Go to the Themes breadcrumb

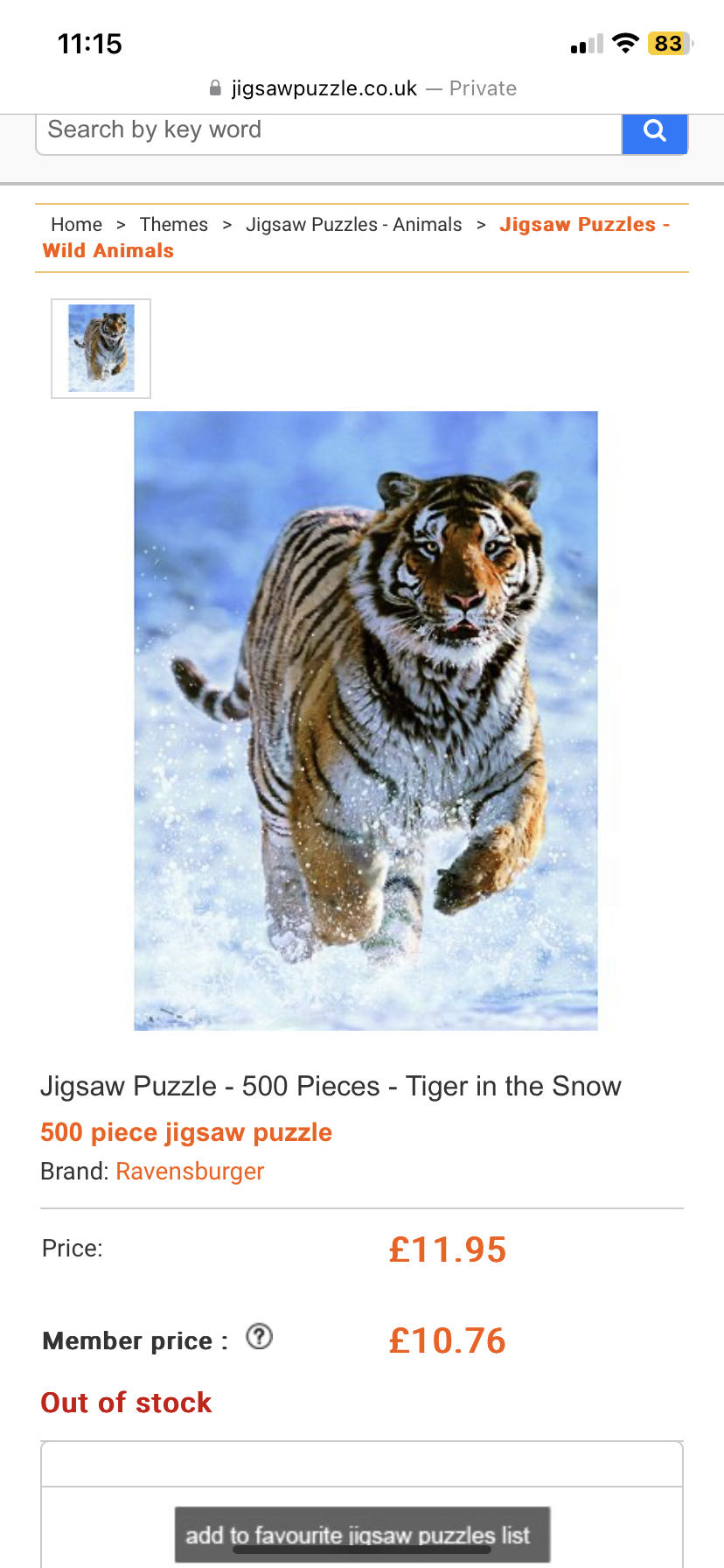[x=173, y=225]
